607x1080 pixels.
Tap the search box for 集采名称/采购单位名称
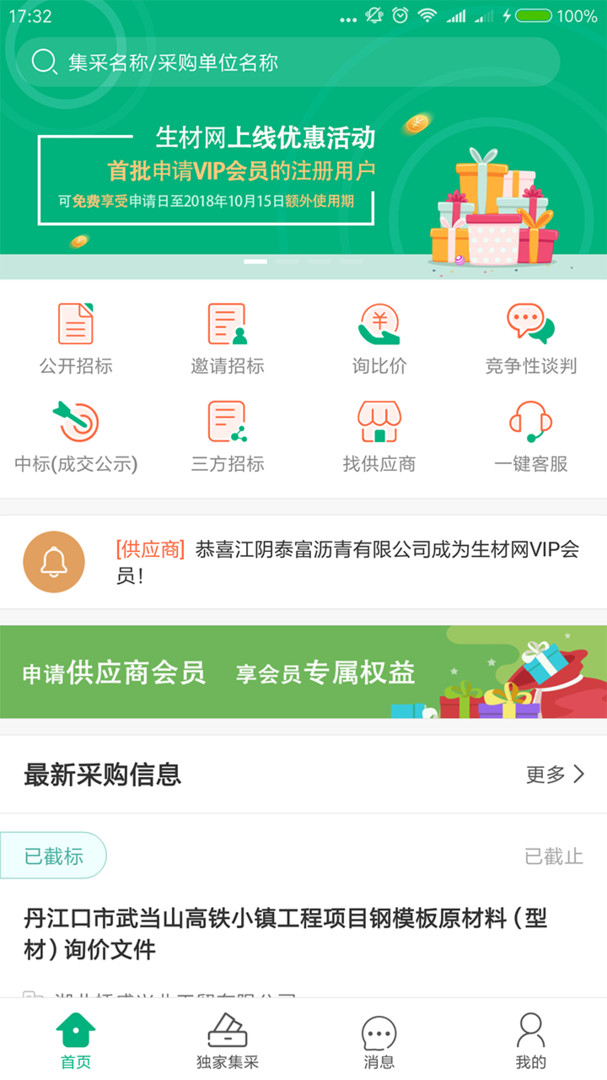287,62
